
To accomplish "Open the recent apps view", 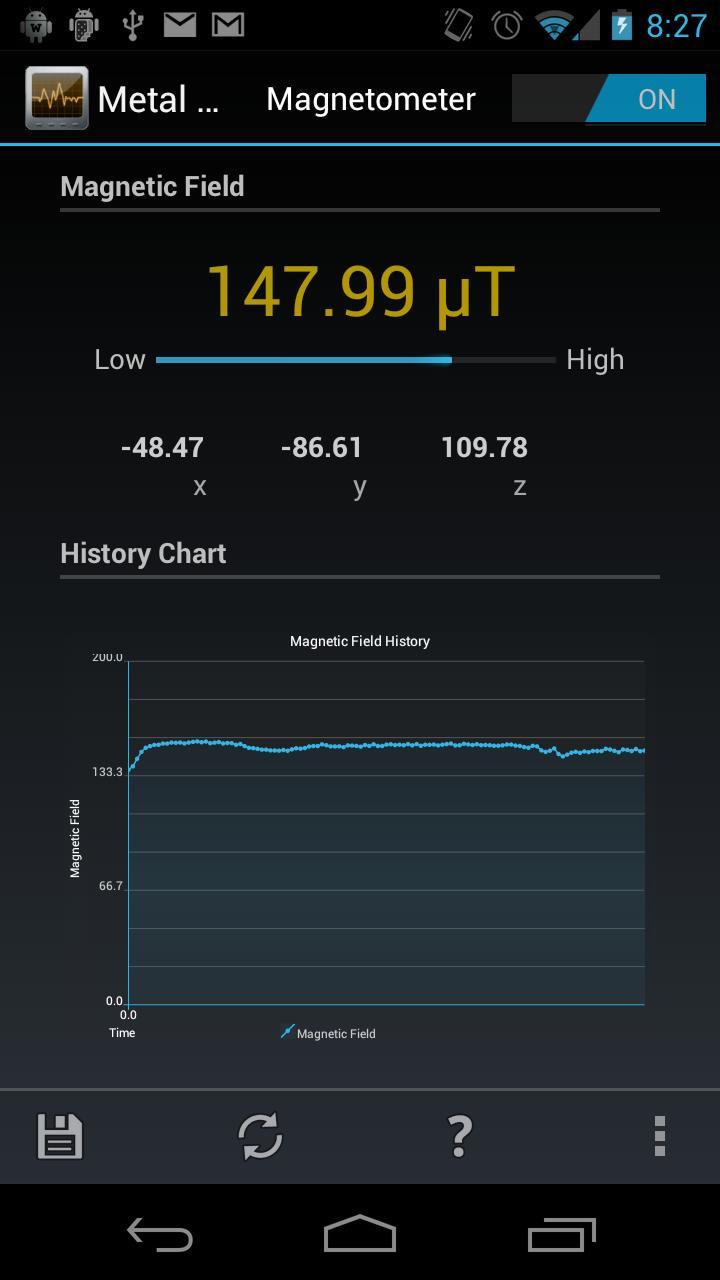I will (x=561, y=1236).
